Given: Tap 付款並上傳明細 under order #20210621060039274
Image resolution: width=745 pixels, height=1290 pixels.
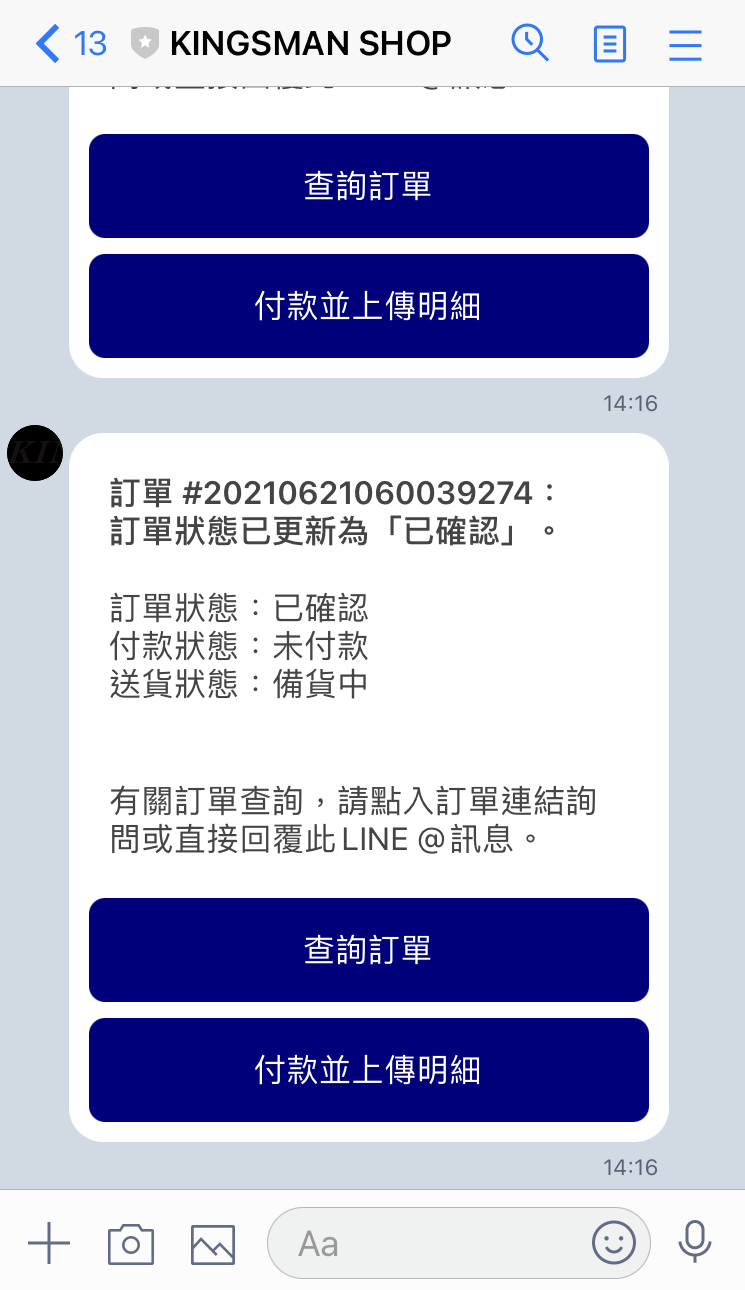Looking at the screenshot, I should pos(368,1069).
